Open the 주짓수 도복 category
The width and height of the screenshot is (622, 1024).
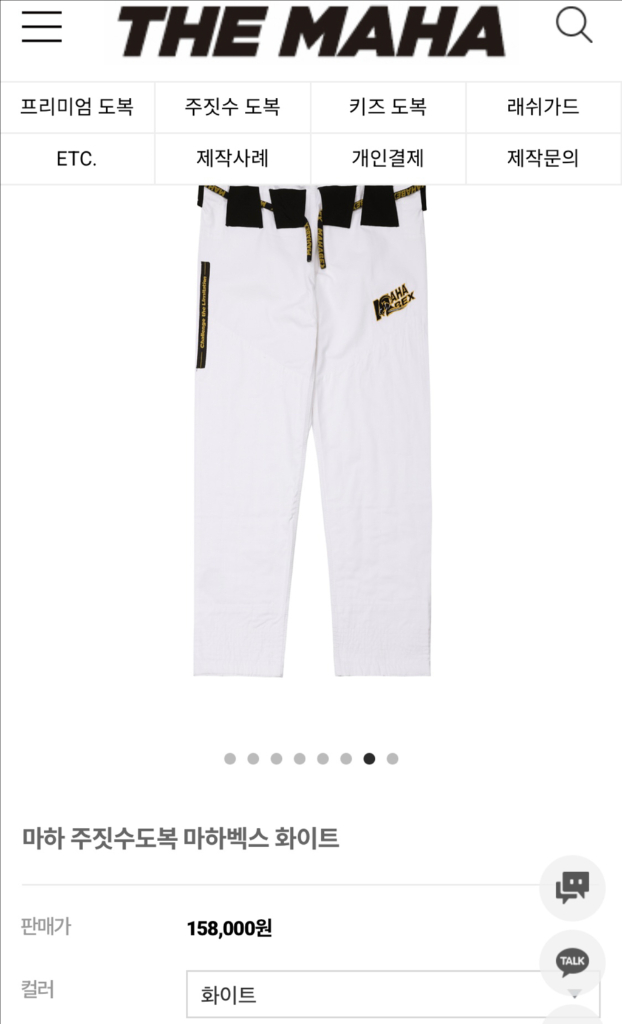tap(232, 107)
